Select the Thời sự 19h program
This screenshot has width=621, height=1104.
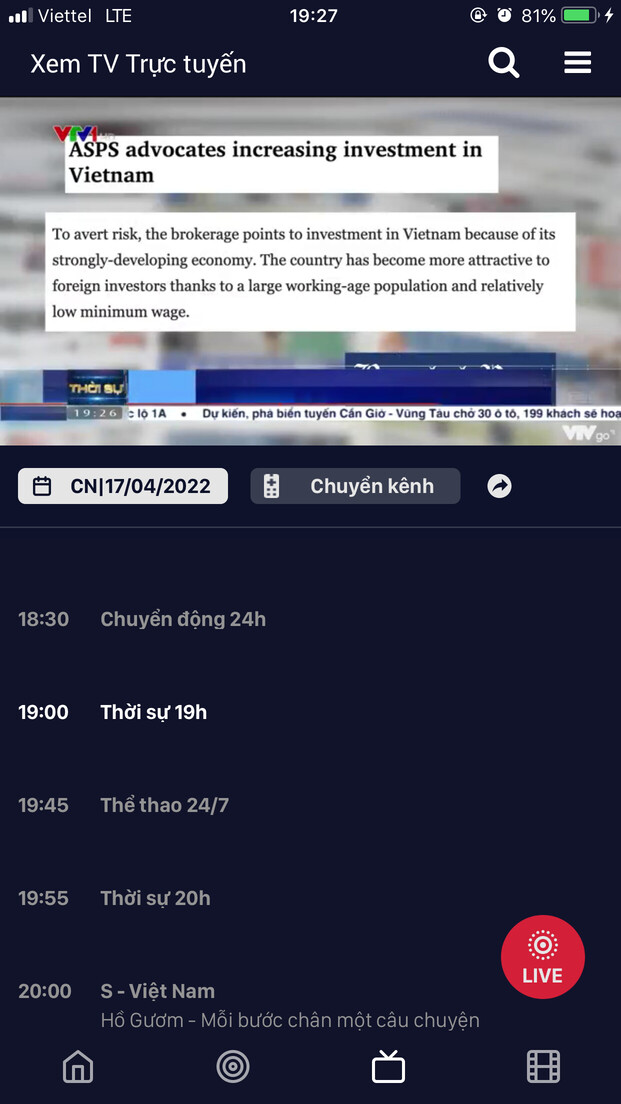[154, 712]
